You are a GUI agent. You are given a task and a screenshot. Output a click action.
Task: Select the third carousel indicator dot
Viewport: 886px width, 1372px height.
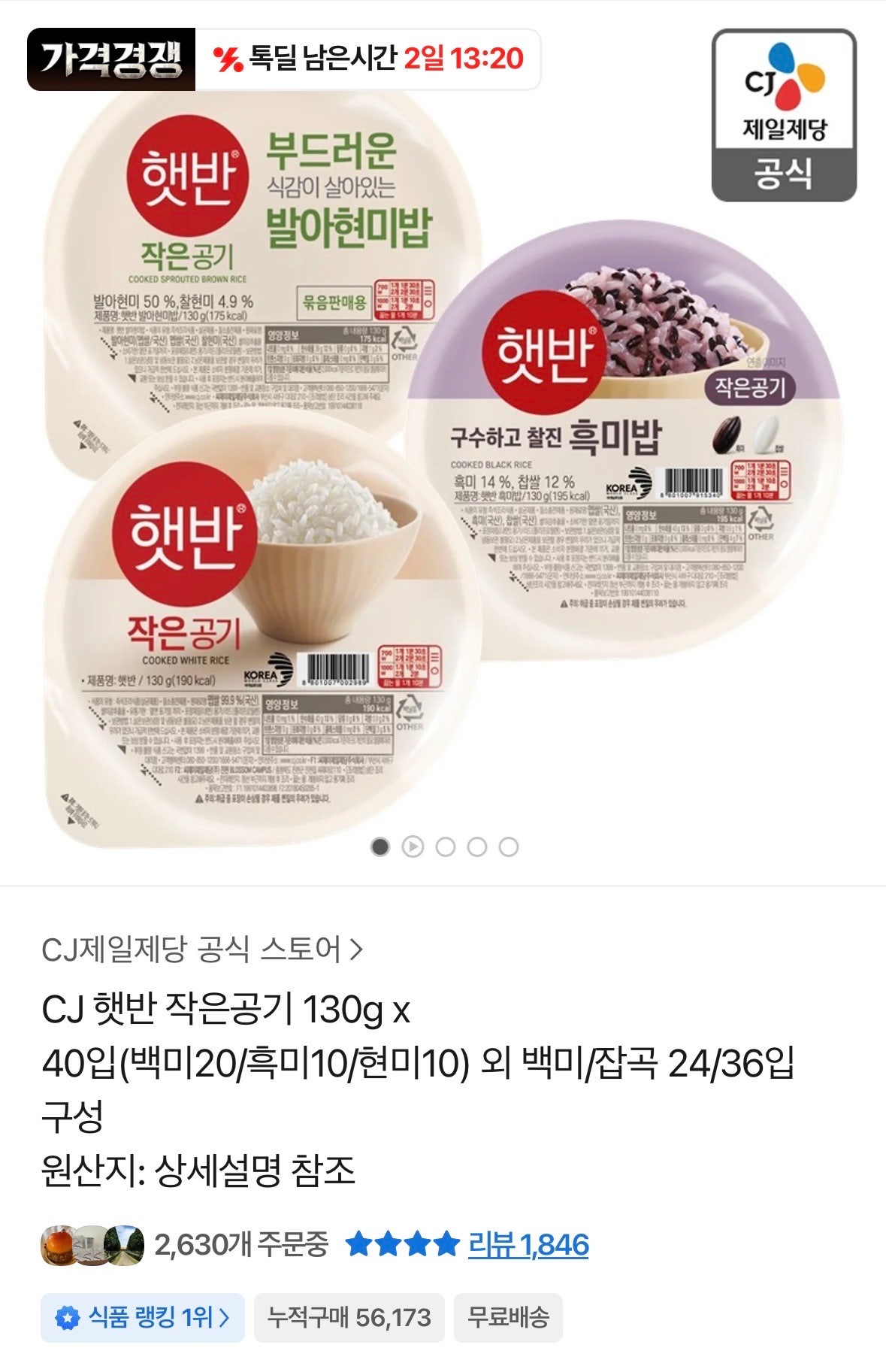coord(446,847)
